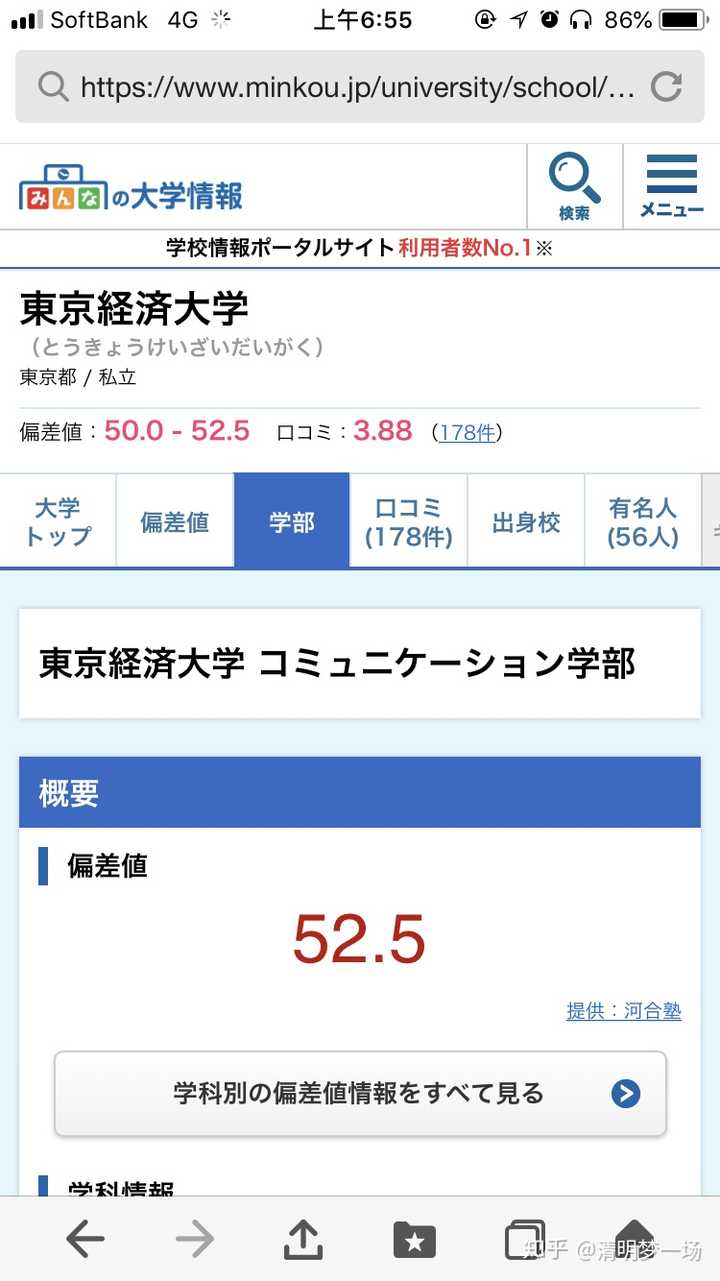Open the みんなの大学情報 home link
The height and width of the screenshot is (1281, 720).
click(131, 189)
